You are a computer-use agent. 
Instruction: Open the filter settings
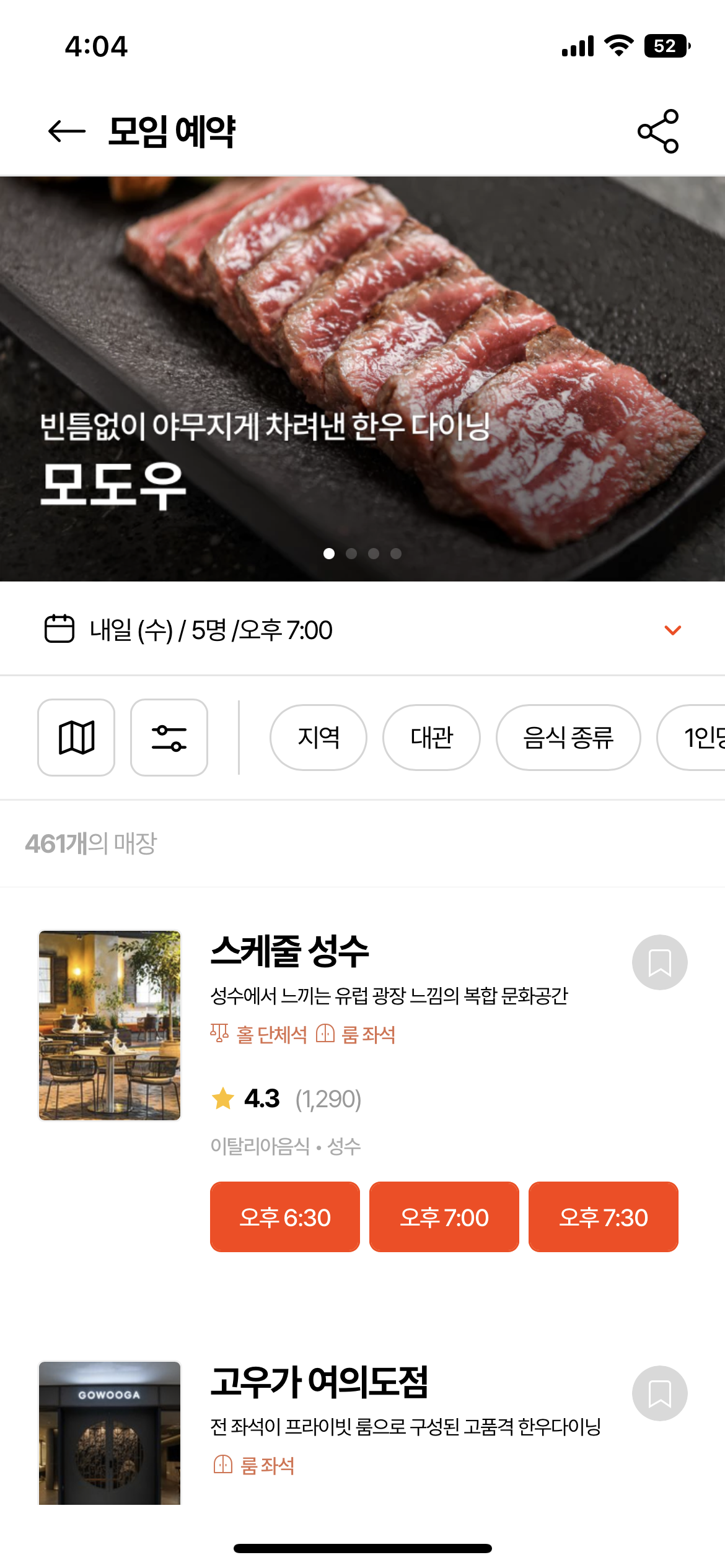click(169, 738)
